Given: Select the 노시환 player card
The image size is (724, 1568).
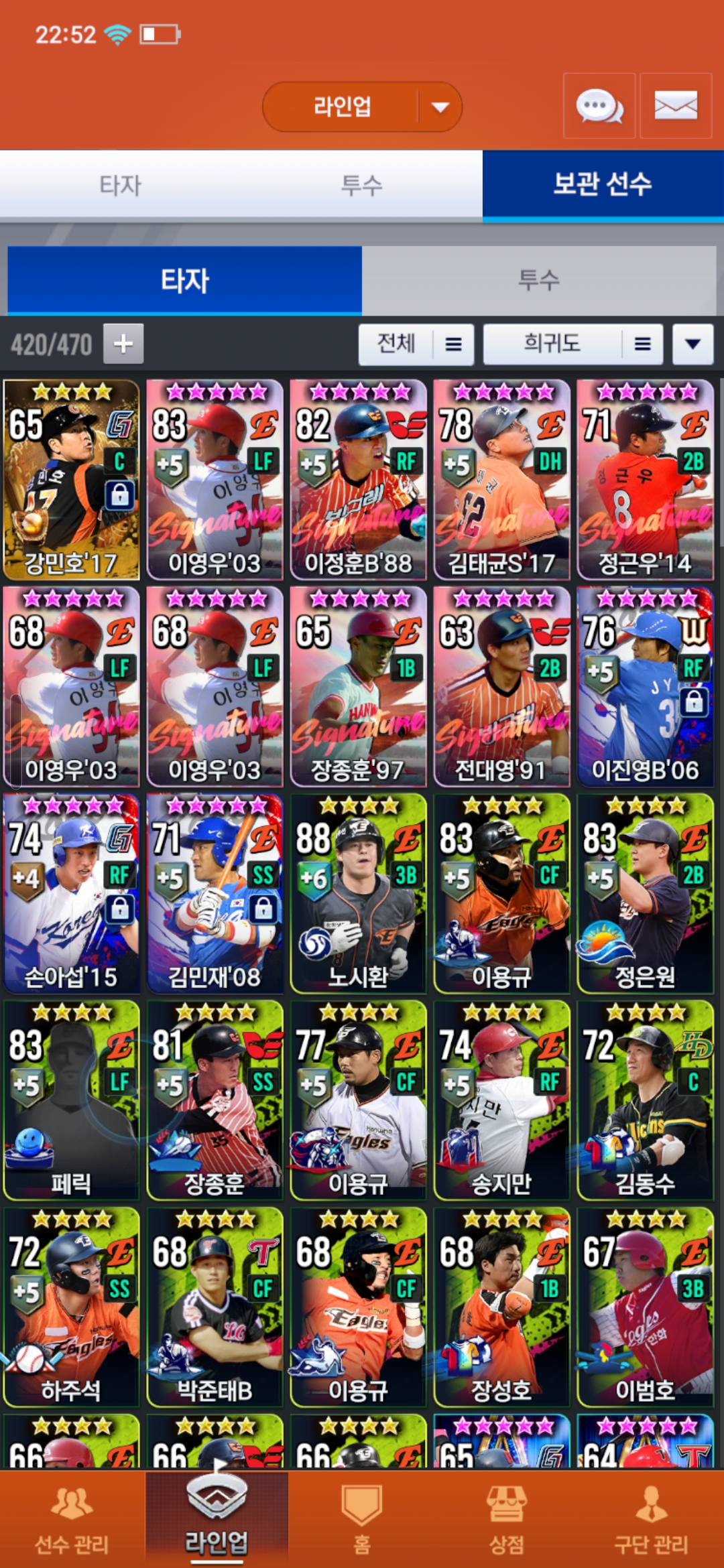Looking at the screenshot, I should (358, 894).
